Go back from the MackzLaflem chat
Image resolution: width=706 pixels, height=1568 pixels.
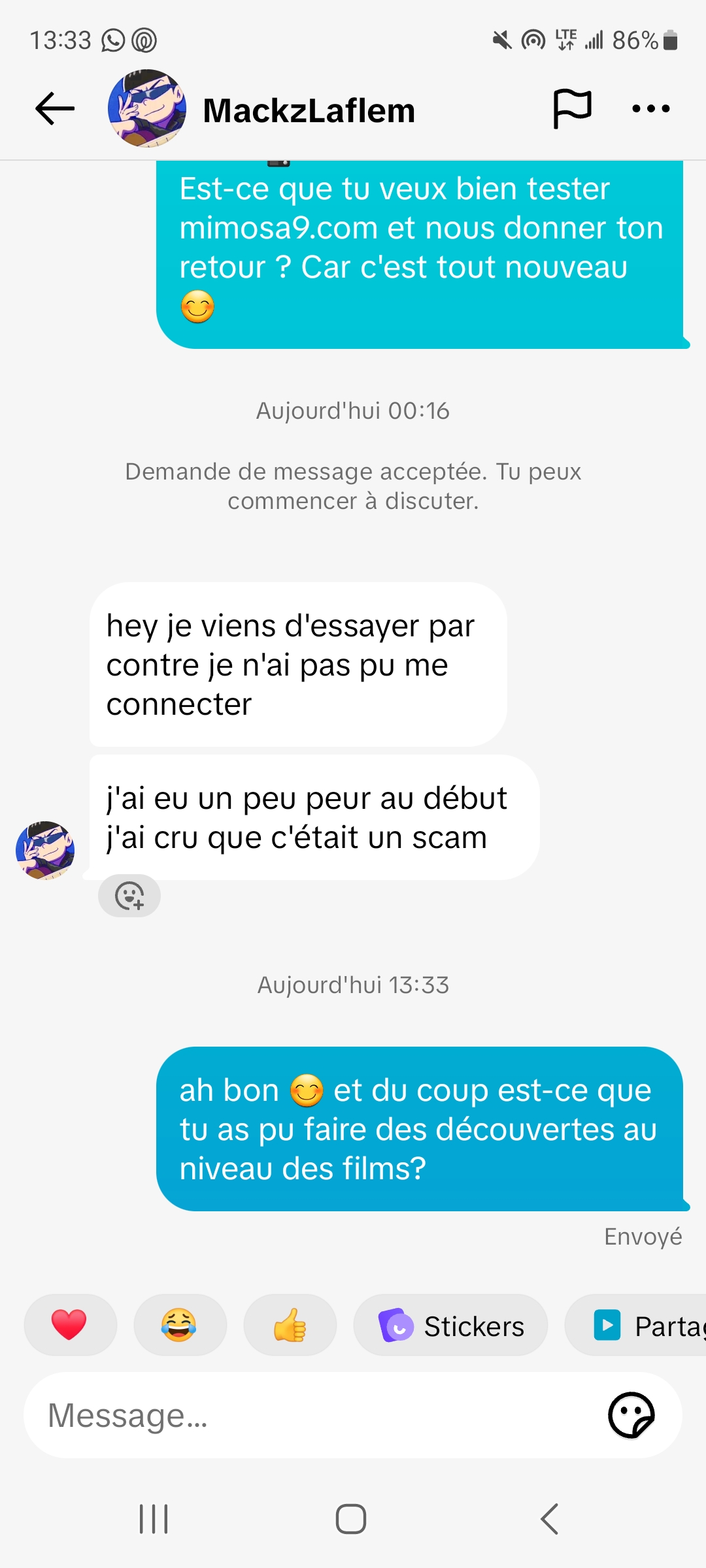pos(55,109)
